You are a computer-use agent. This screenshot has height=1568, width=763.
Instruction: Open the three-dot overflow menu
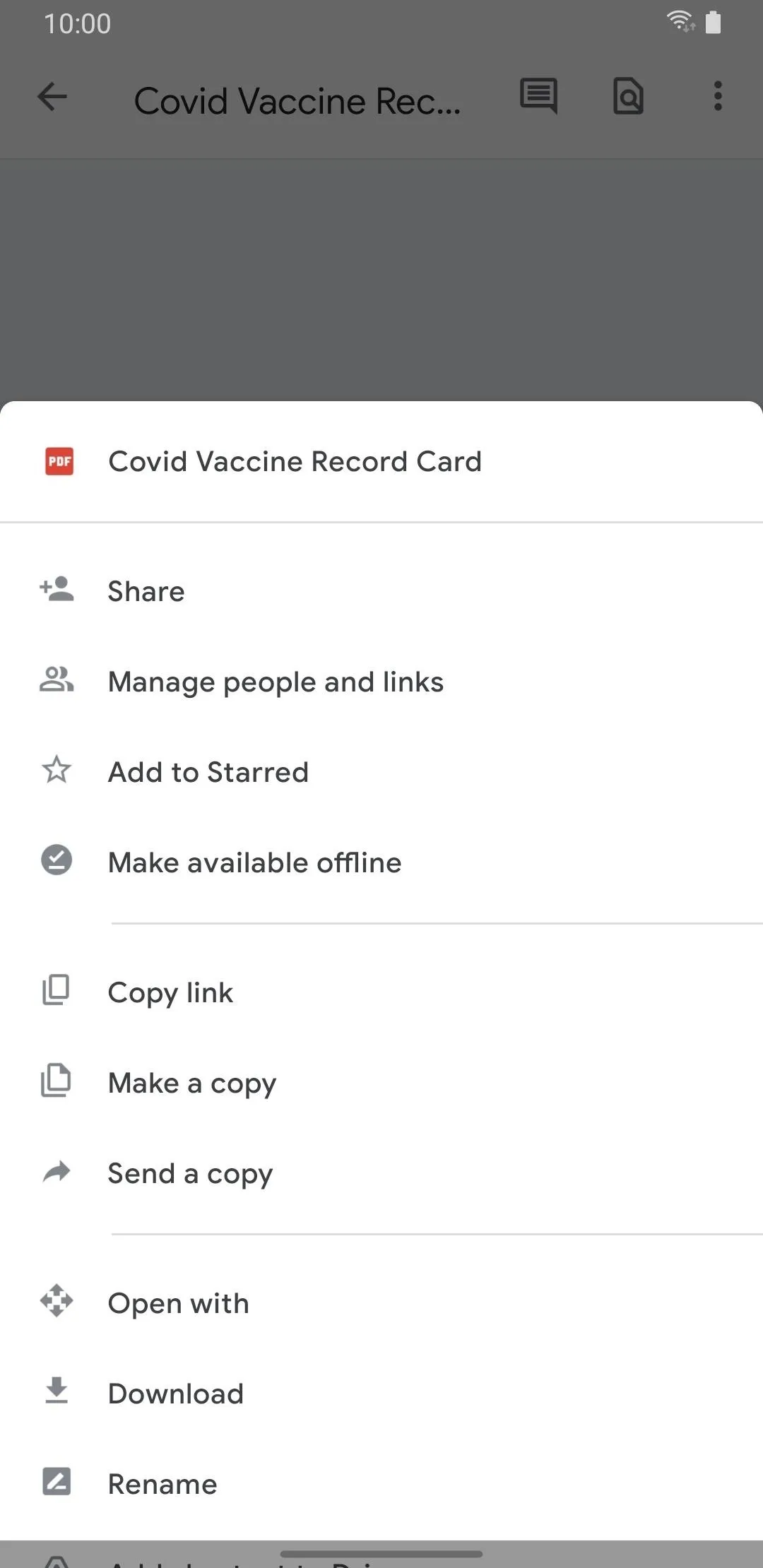[x=718, y=96]
